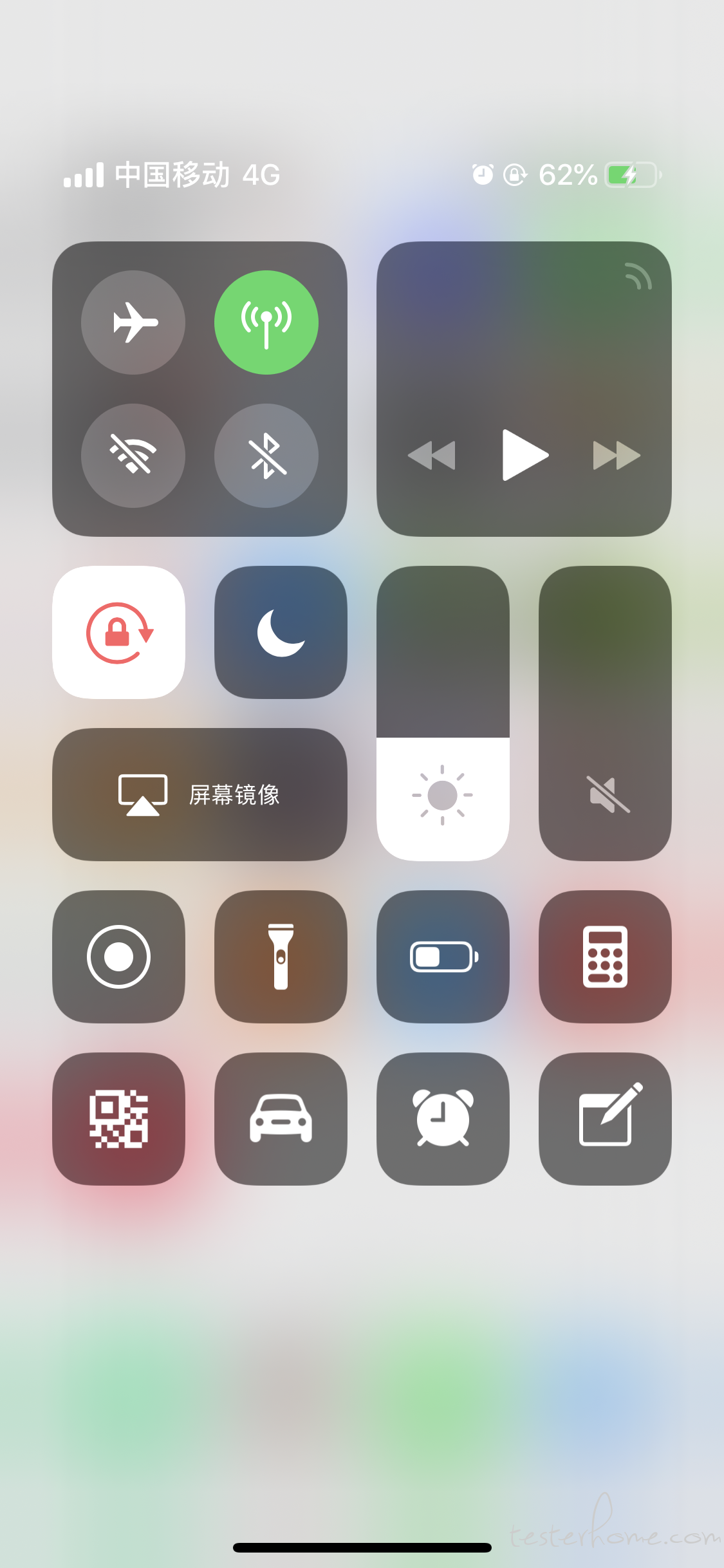Open the QR code scanner

coord(119,1119)
